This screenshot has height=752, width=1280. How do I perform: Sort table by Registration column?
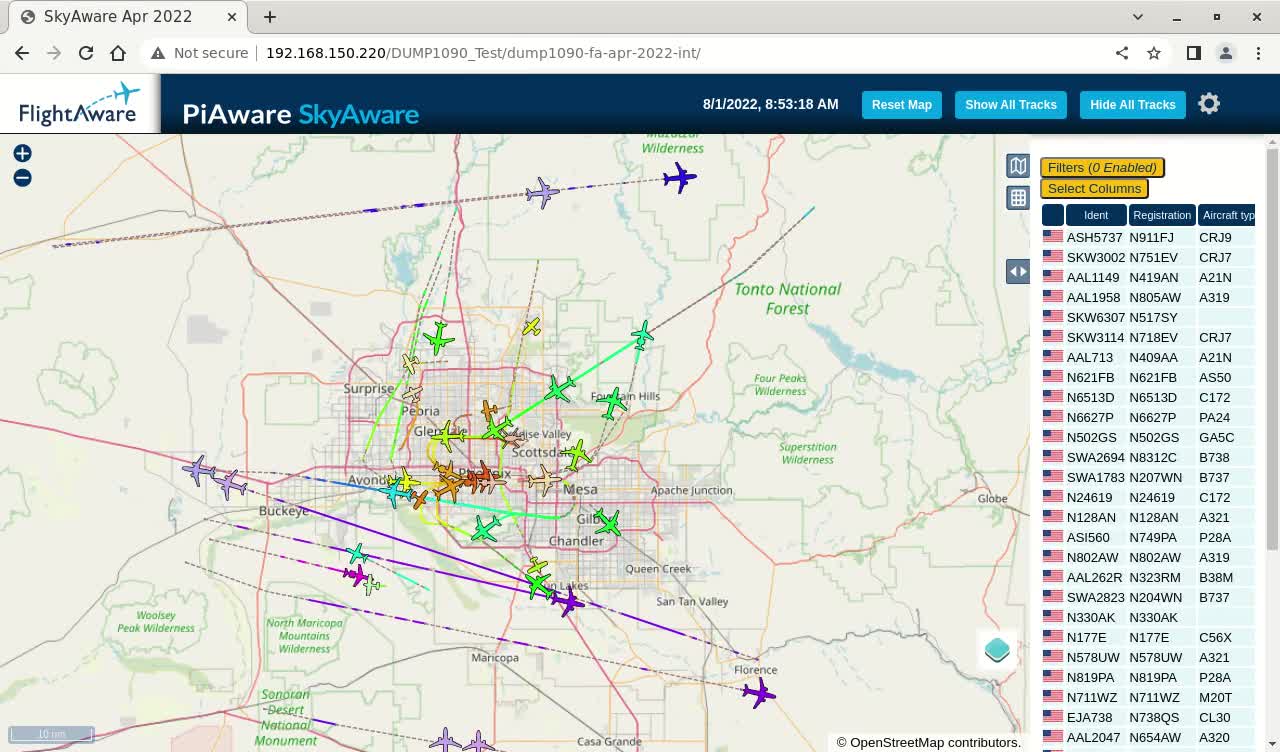(1162, 215)
